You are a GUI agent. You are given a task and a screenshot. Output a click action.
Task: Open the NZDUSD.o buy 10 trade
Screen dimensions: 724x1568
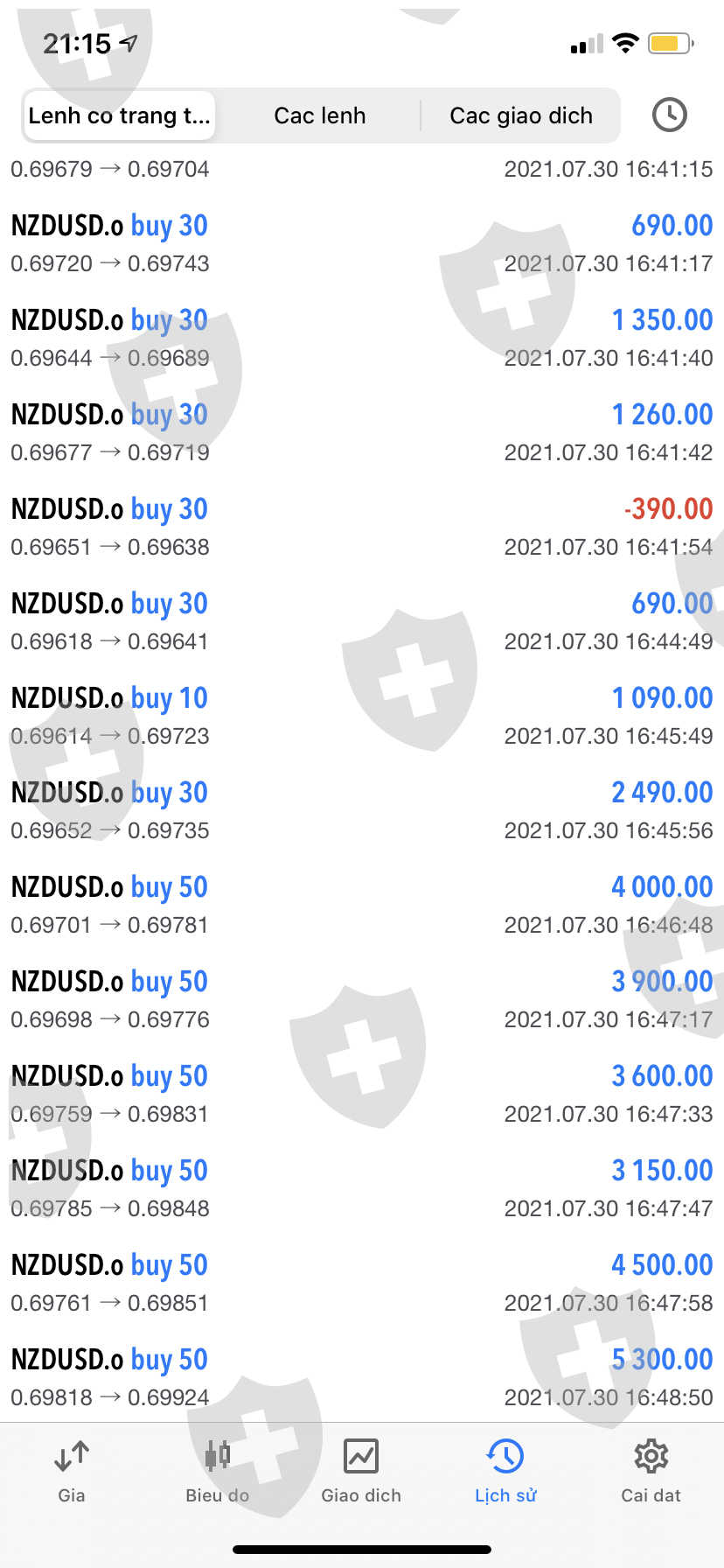(x=362, y=716)
